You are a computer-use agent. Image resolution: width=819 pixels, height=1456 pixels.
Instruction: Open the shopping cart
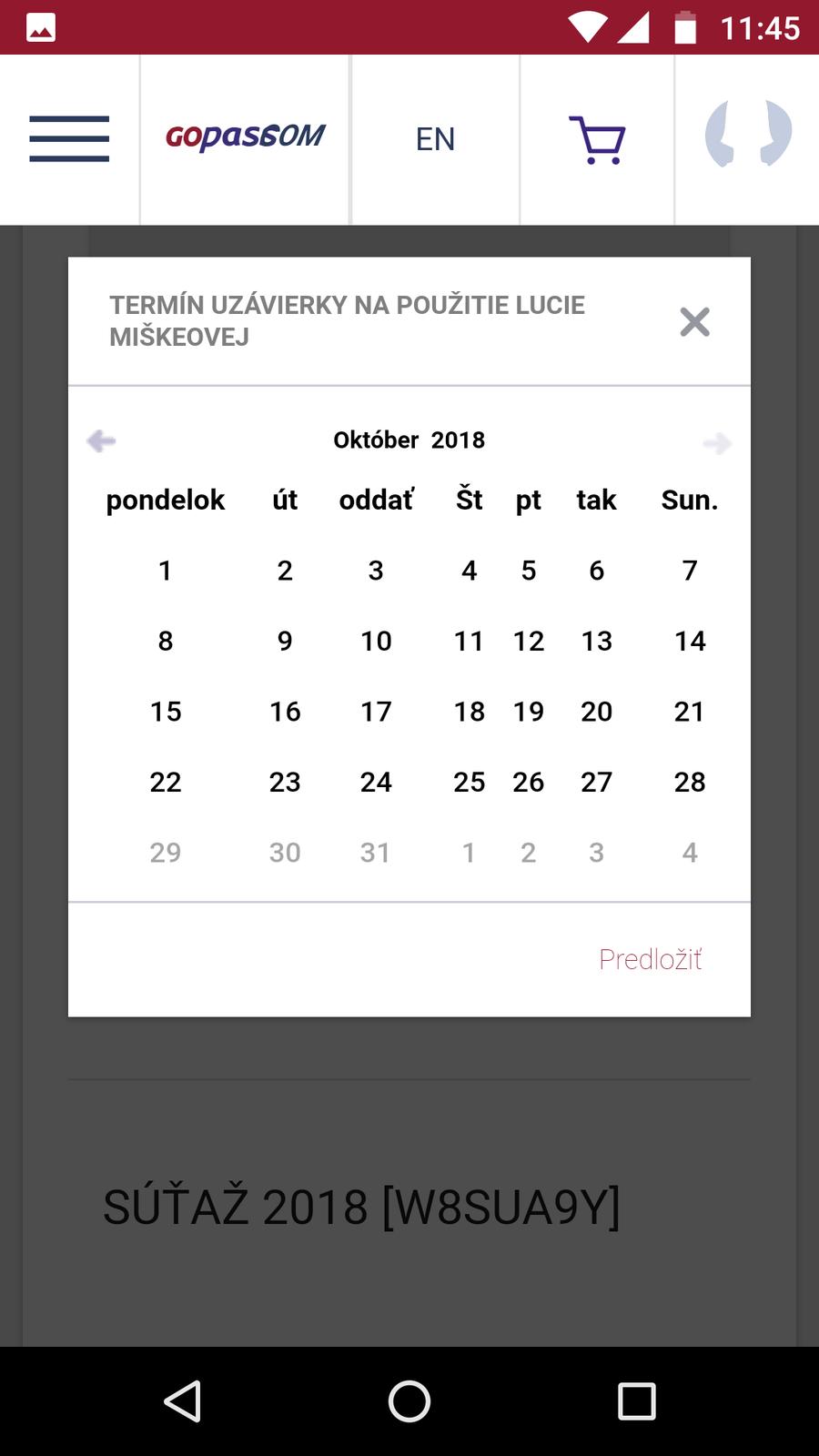[x=597, y=139]
